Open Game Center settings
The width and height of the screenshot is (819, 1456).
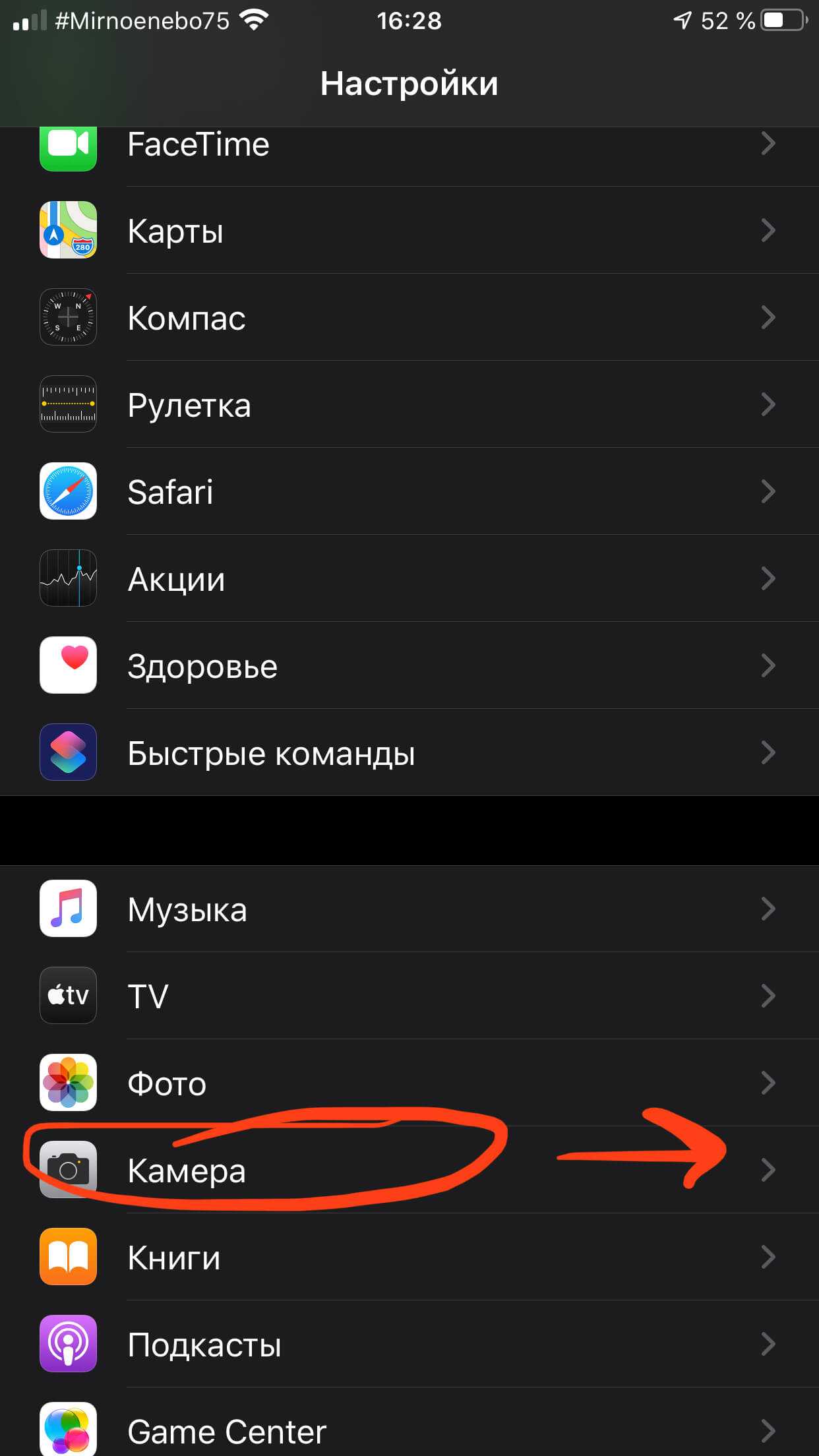click(x=409, y=1430)
